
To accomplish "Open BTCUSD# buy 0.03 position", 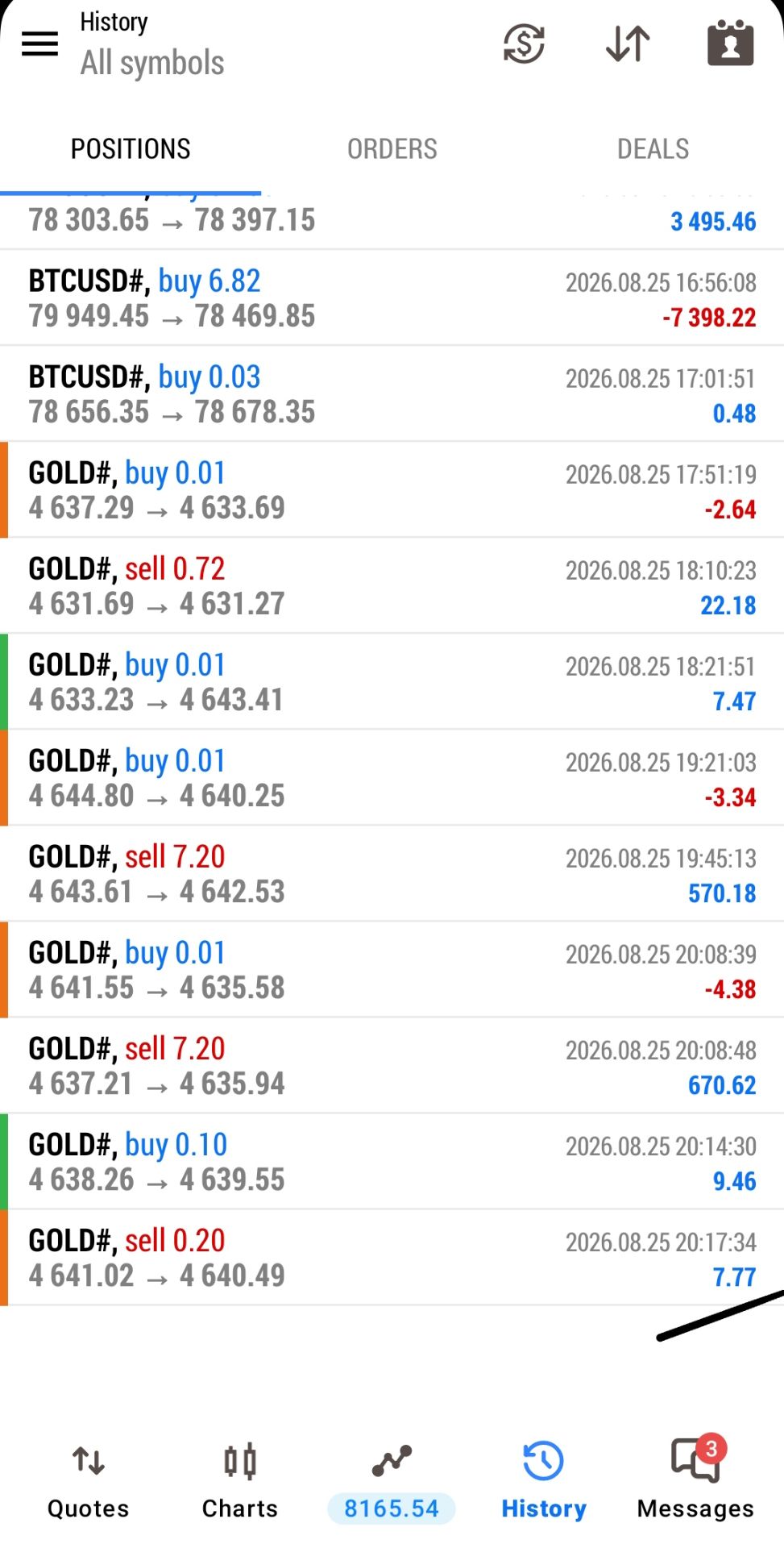I will click(392, 394).
